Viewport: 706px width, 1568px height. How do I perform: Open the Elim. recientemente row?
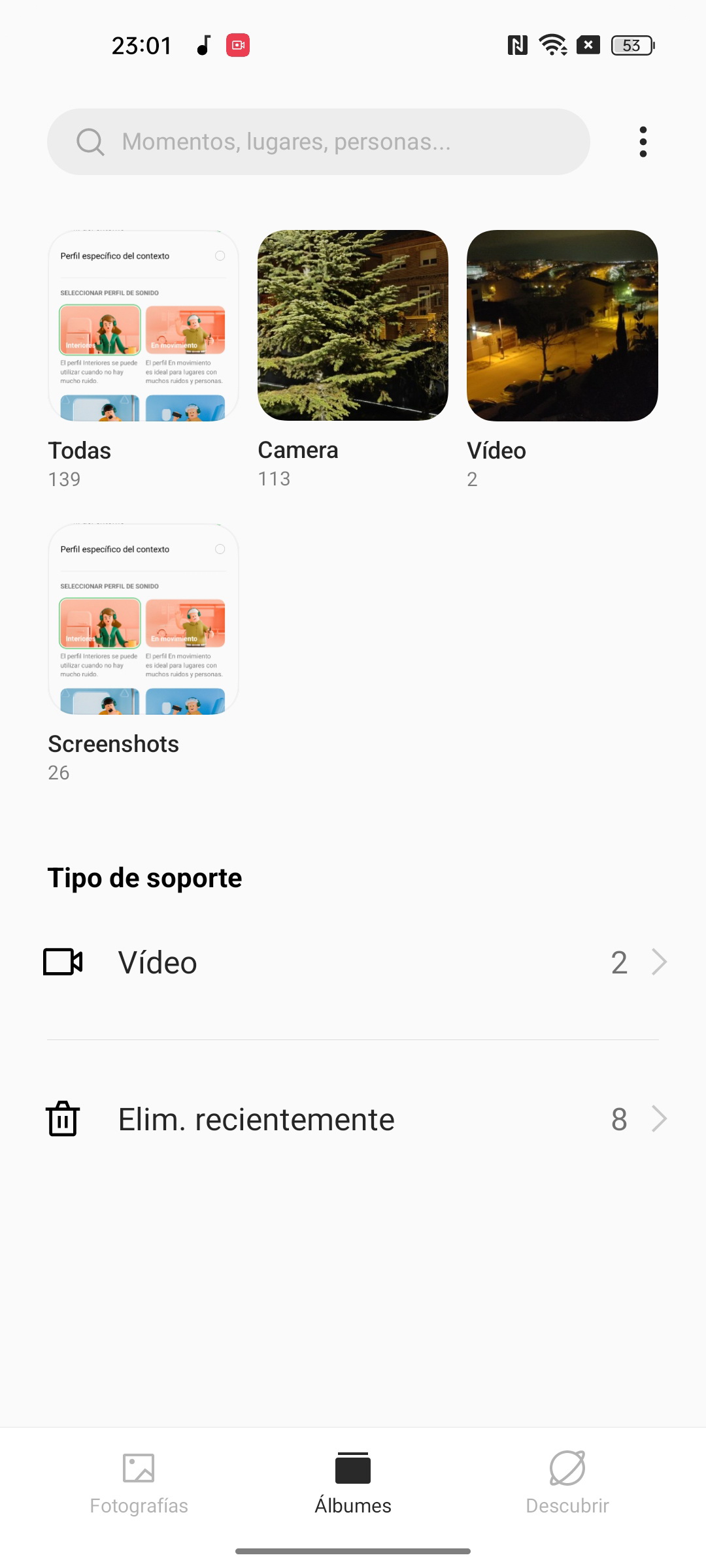click(x=353, y=1119)
